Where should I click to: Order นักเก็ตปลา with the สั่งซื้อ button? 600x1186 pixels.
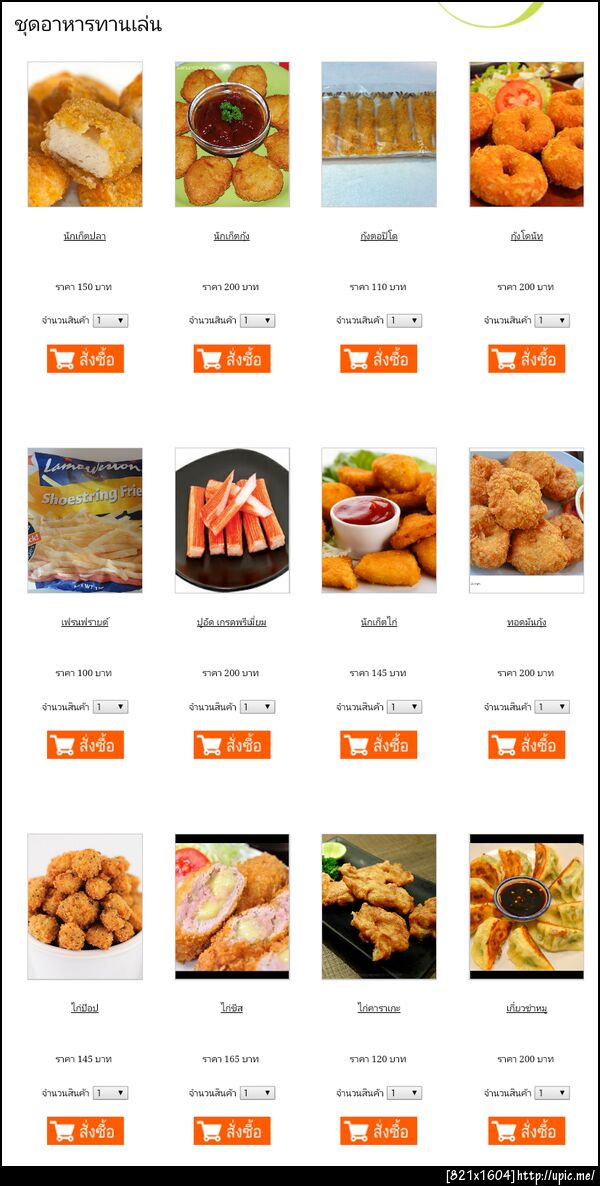(x=85, y=359)
